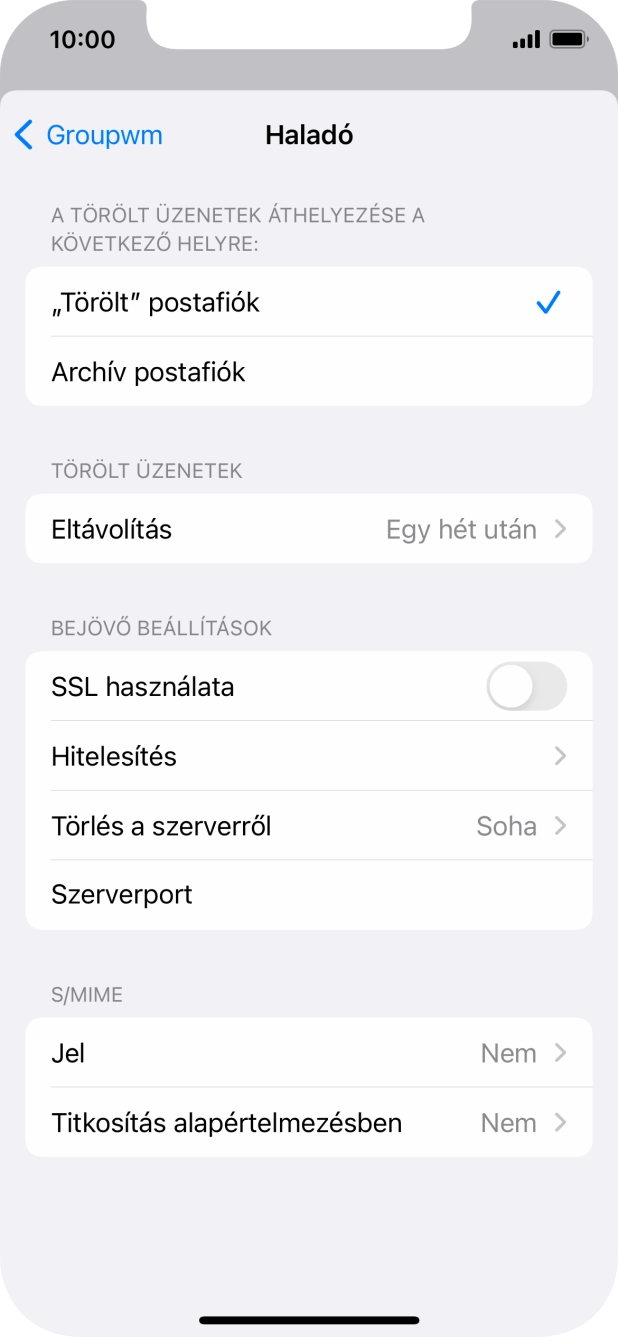Open Törlés a szerverről option

click(x=308, y=826)
